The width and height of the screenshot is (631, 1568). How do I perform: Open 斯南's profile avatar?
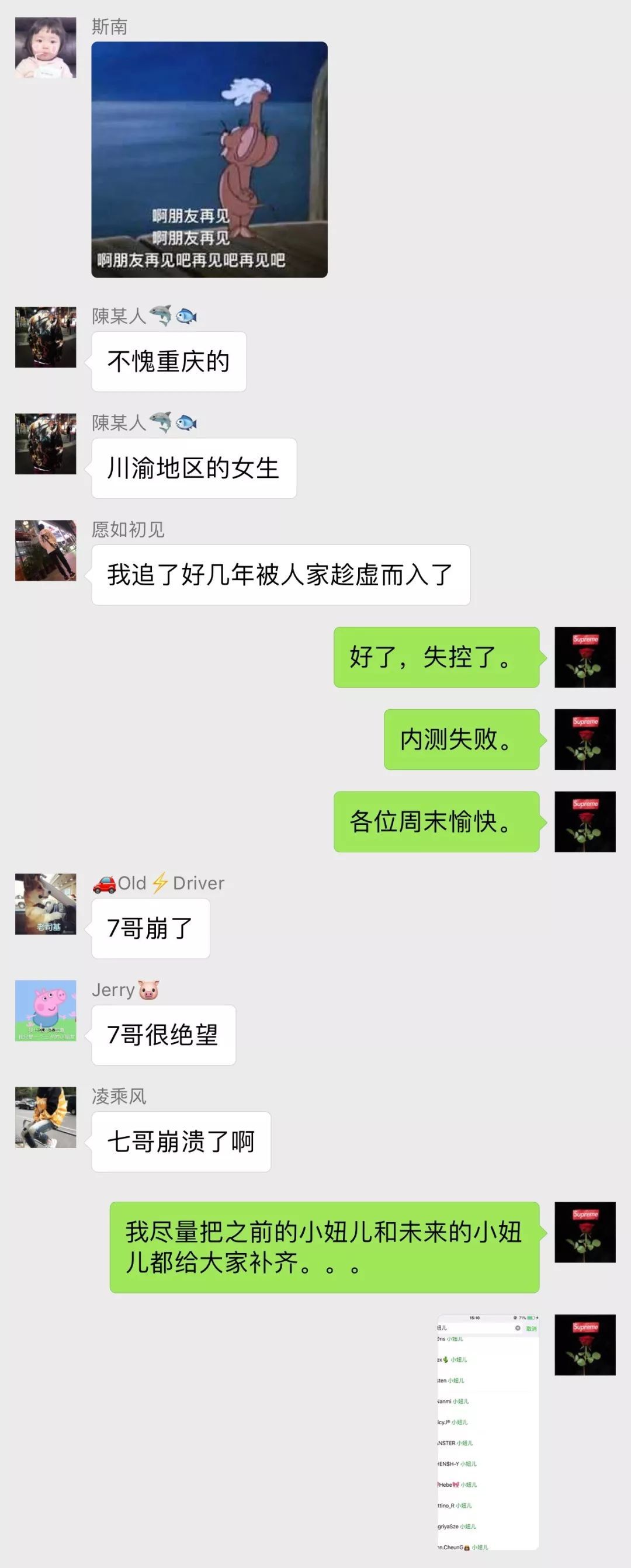[46, 47]
